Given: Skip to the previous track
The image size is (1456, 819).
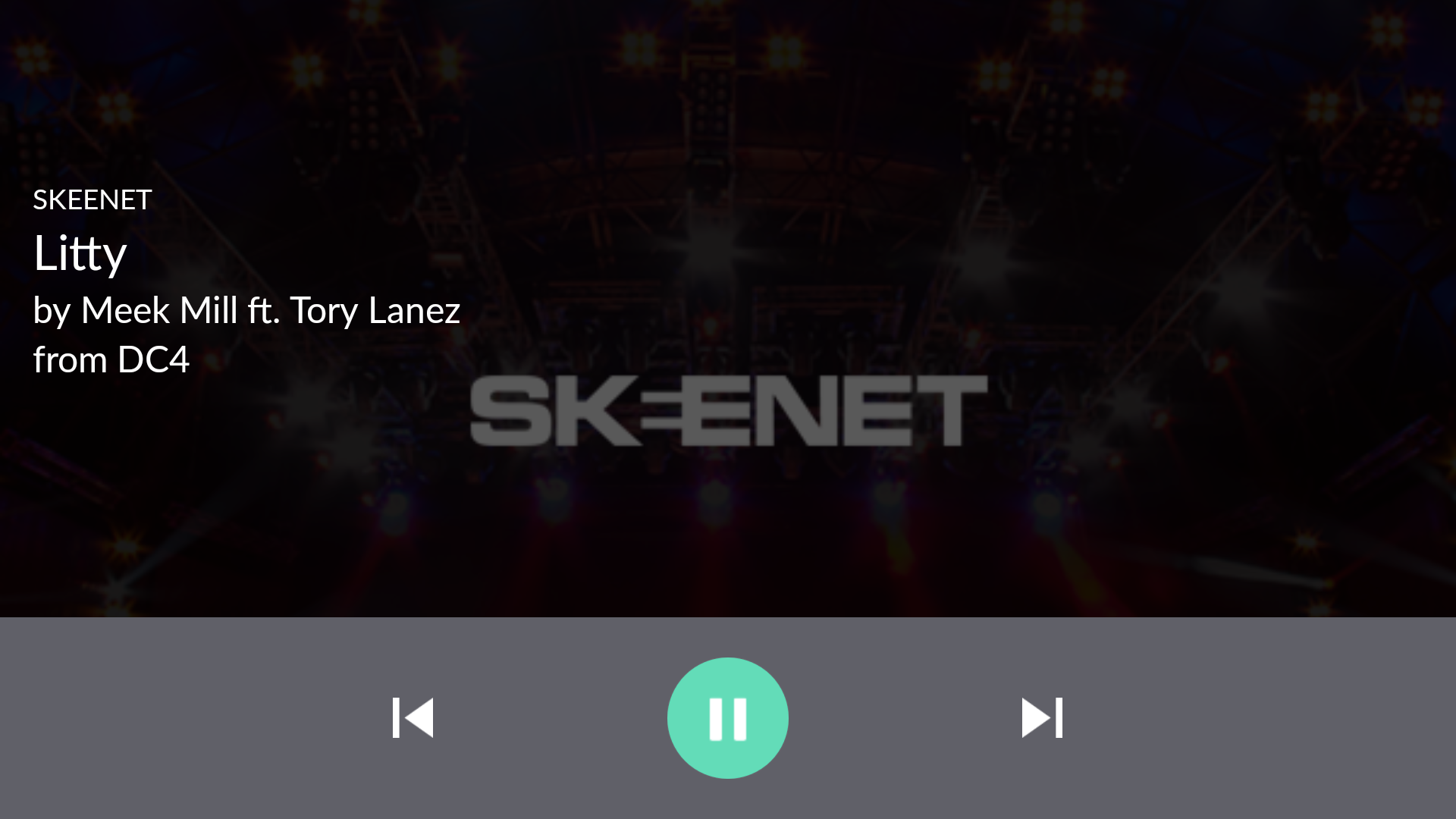Looking at the screenshot, I should [x=413, y=717].
